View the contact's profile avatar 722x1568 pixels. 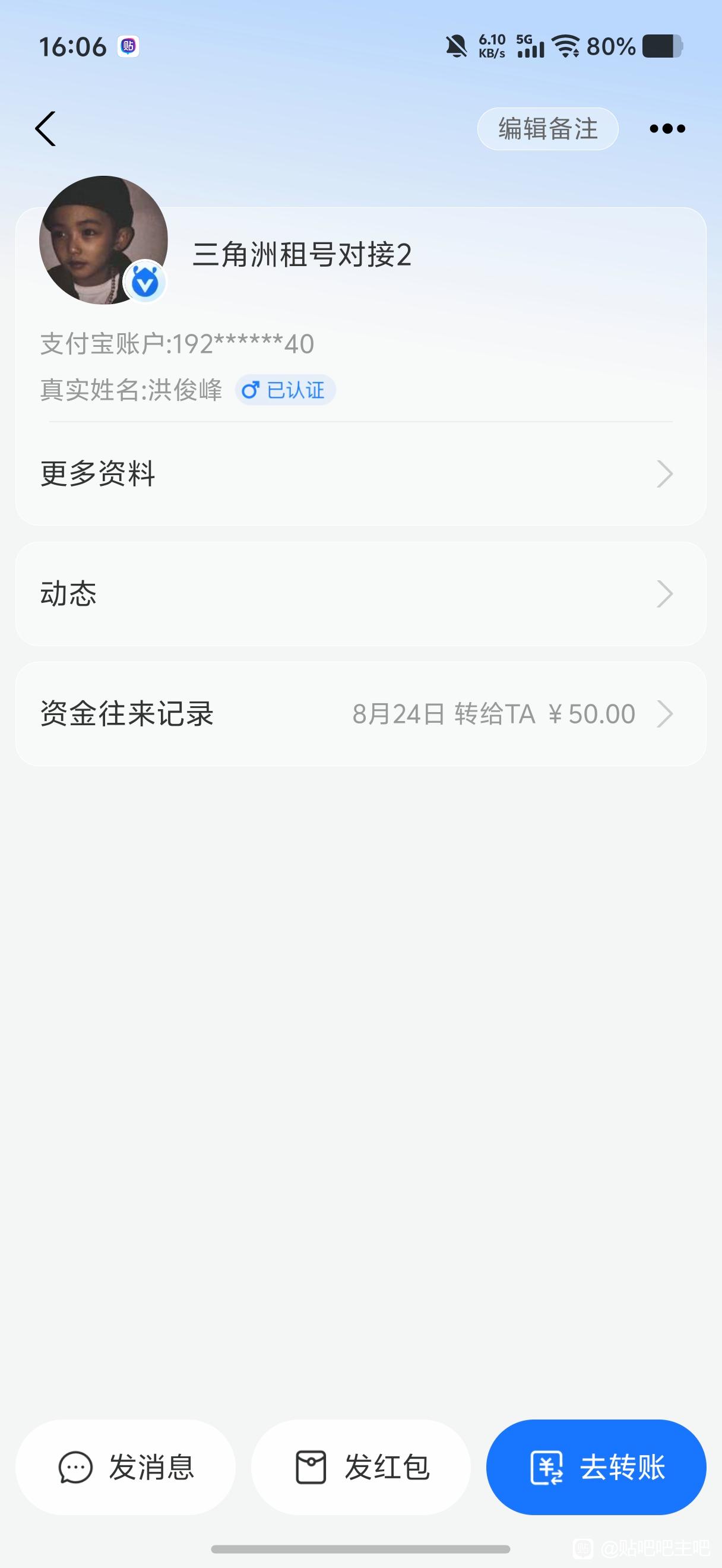pos(103,240)
